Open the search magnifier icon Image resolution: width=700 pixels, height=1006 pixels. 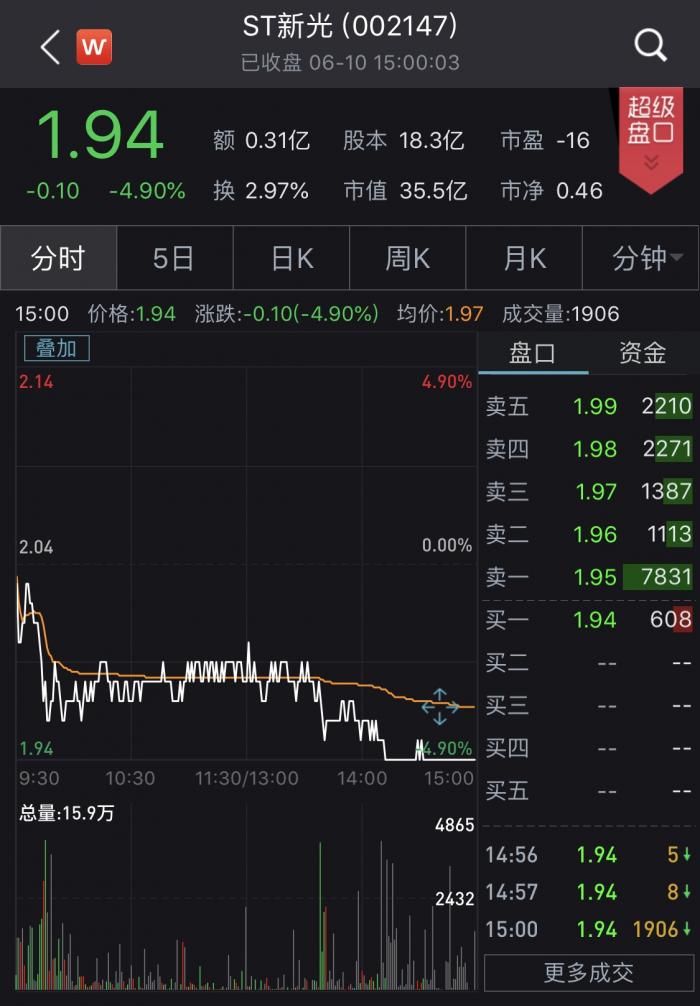point(650,45)
